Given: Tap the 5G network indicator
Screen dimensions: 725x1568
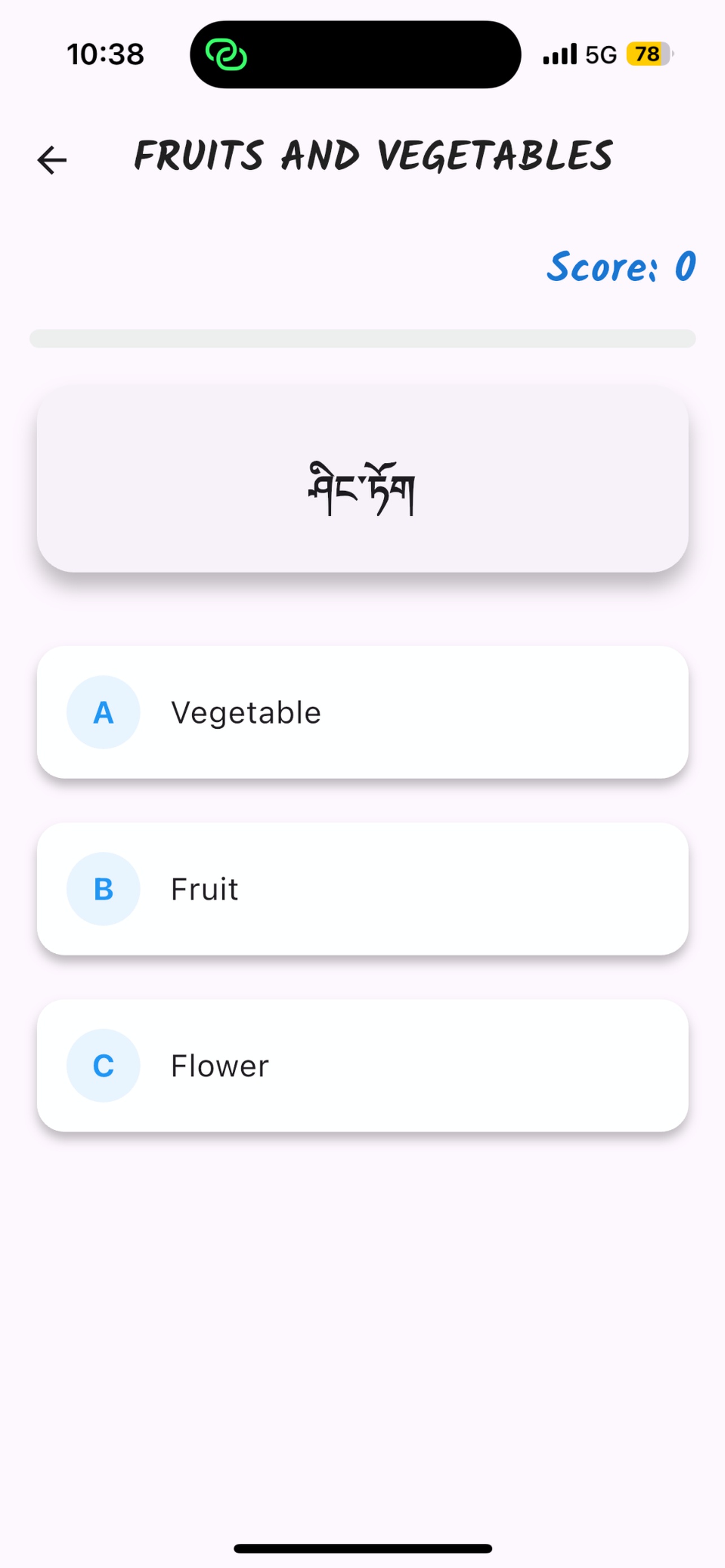Looking at the screenshot, I should [x=600, y=54].
